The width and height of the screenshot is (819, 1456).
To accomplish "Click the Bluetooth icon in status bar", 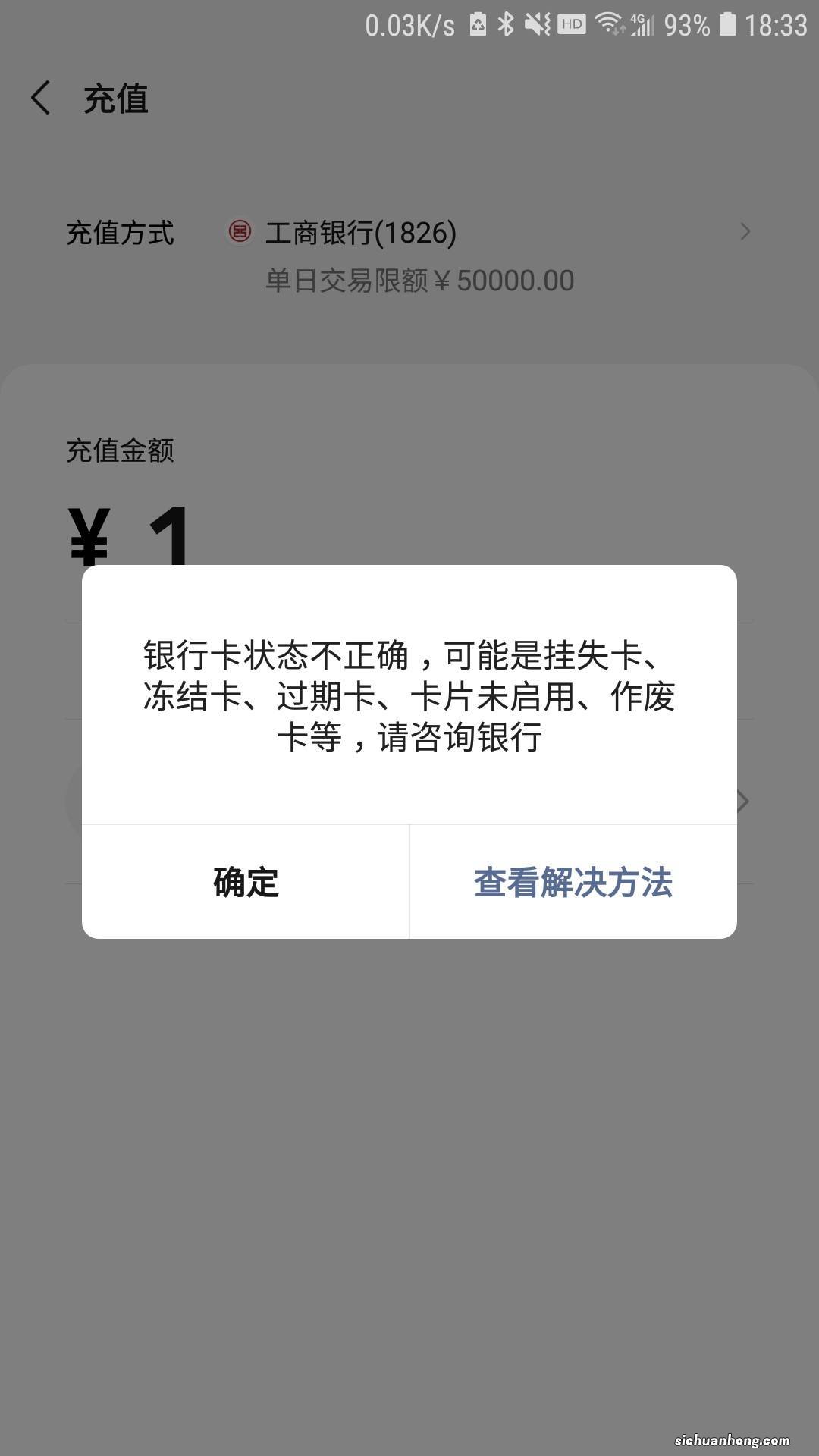I will point(505,23).
